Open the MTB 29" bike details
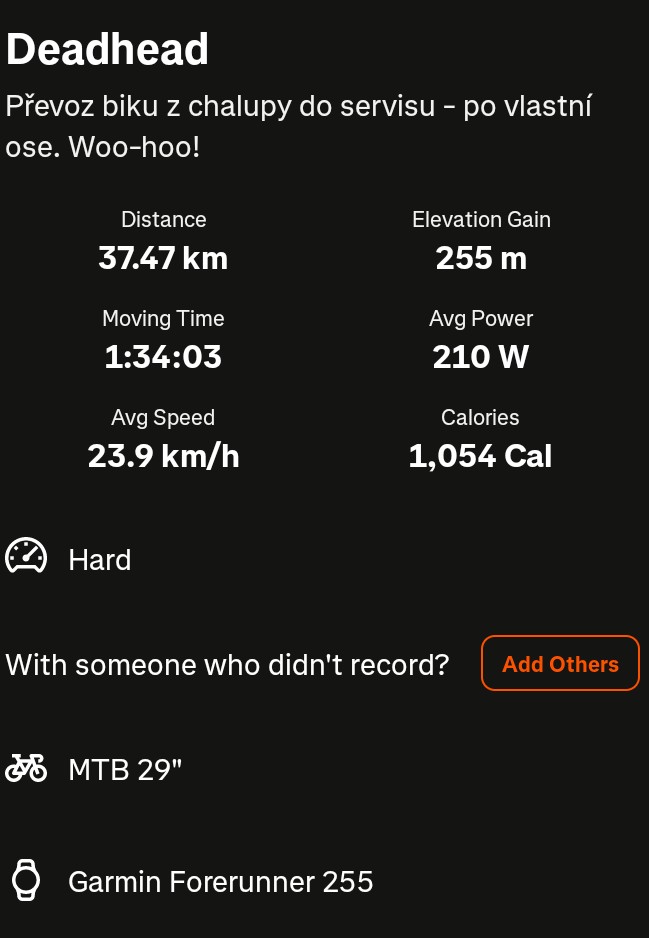Image resolution: width=649 pixels, height=938 pixels. 124,769
